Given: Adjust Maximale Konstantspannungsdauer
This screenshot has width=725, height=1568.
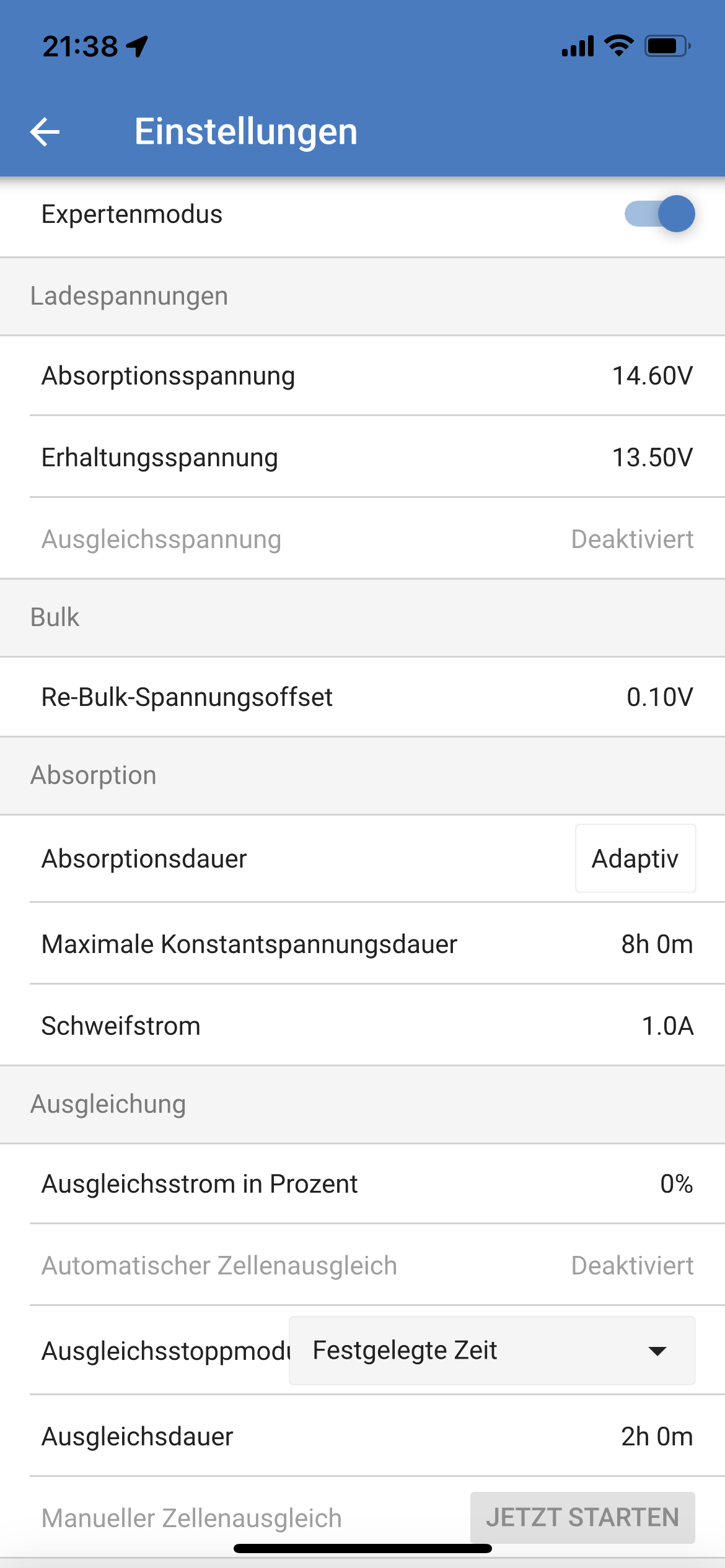Looking at the screenshot, I should (362, 944).
